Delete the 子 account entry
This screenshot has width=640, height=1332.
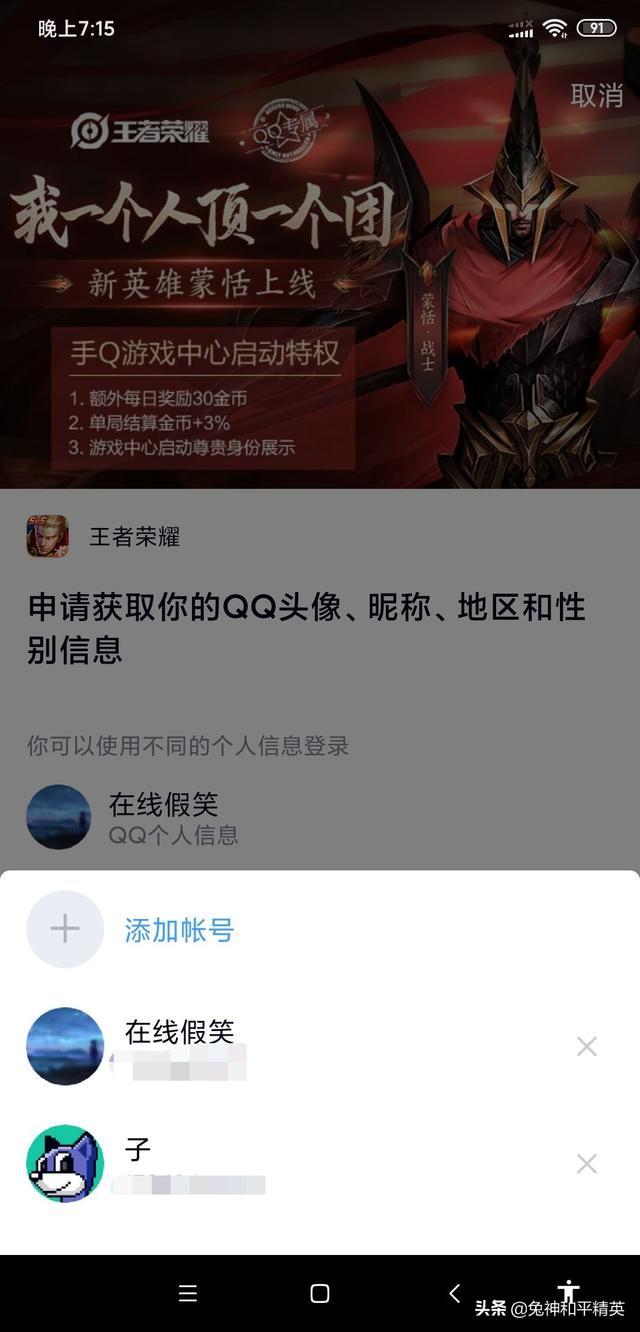[x=587, y=1164]
